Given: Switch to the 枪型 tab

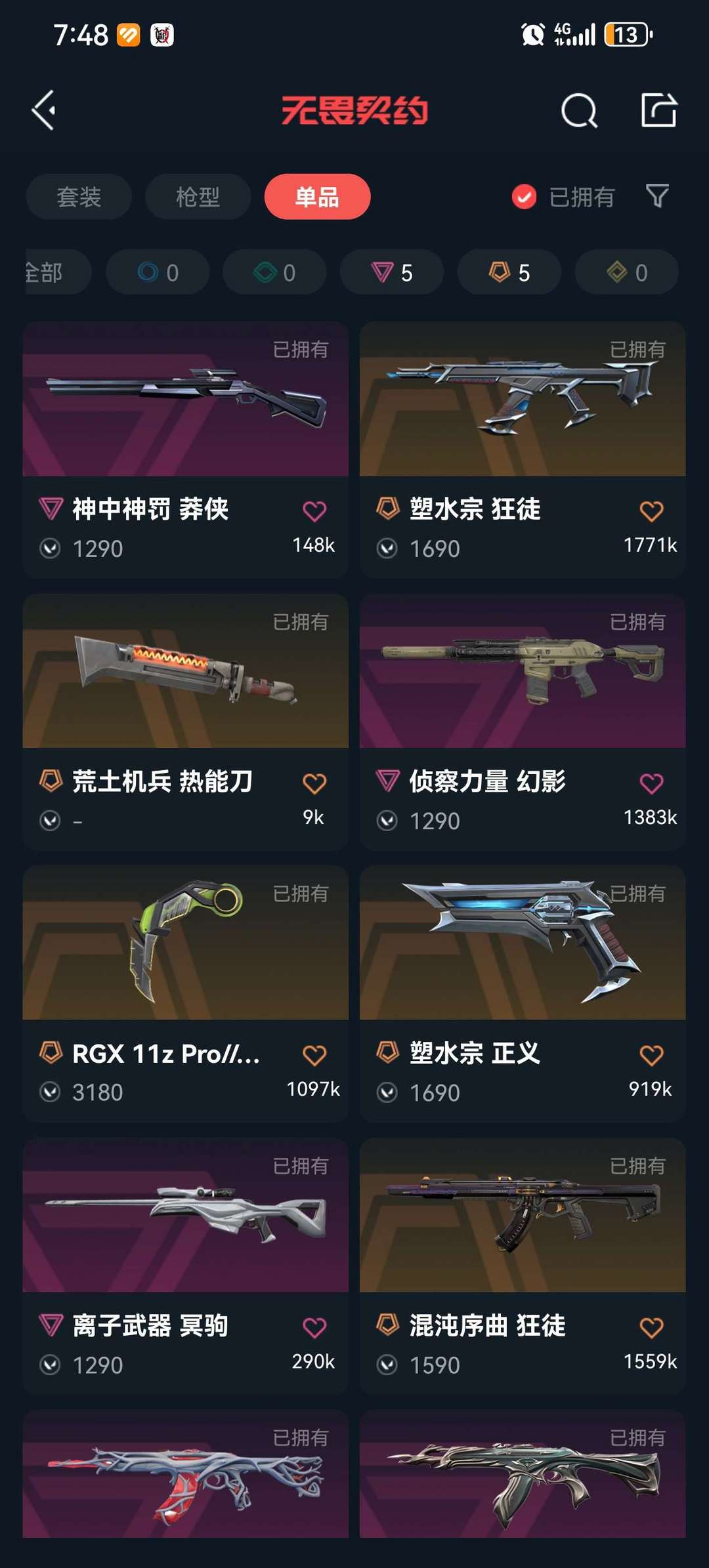Looking at the screenshot, I should pos(198,197).
